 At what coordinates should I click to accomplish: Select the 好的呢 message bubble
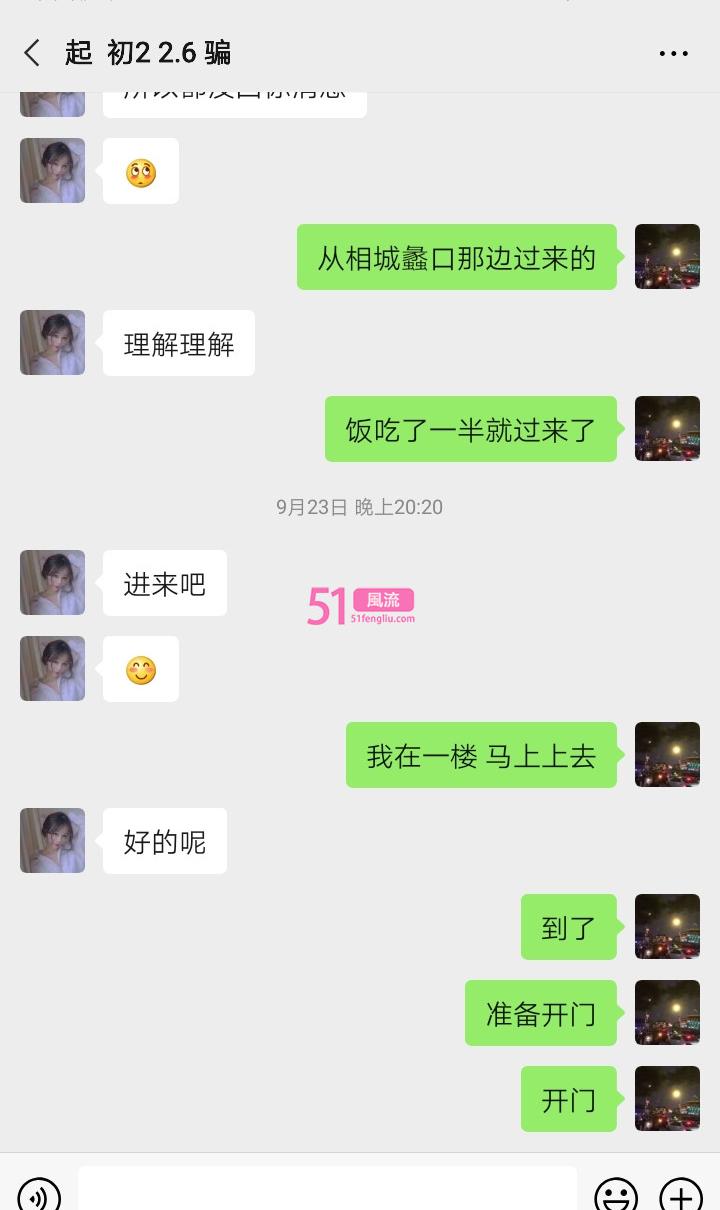tap(164, 841)
